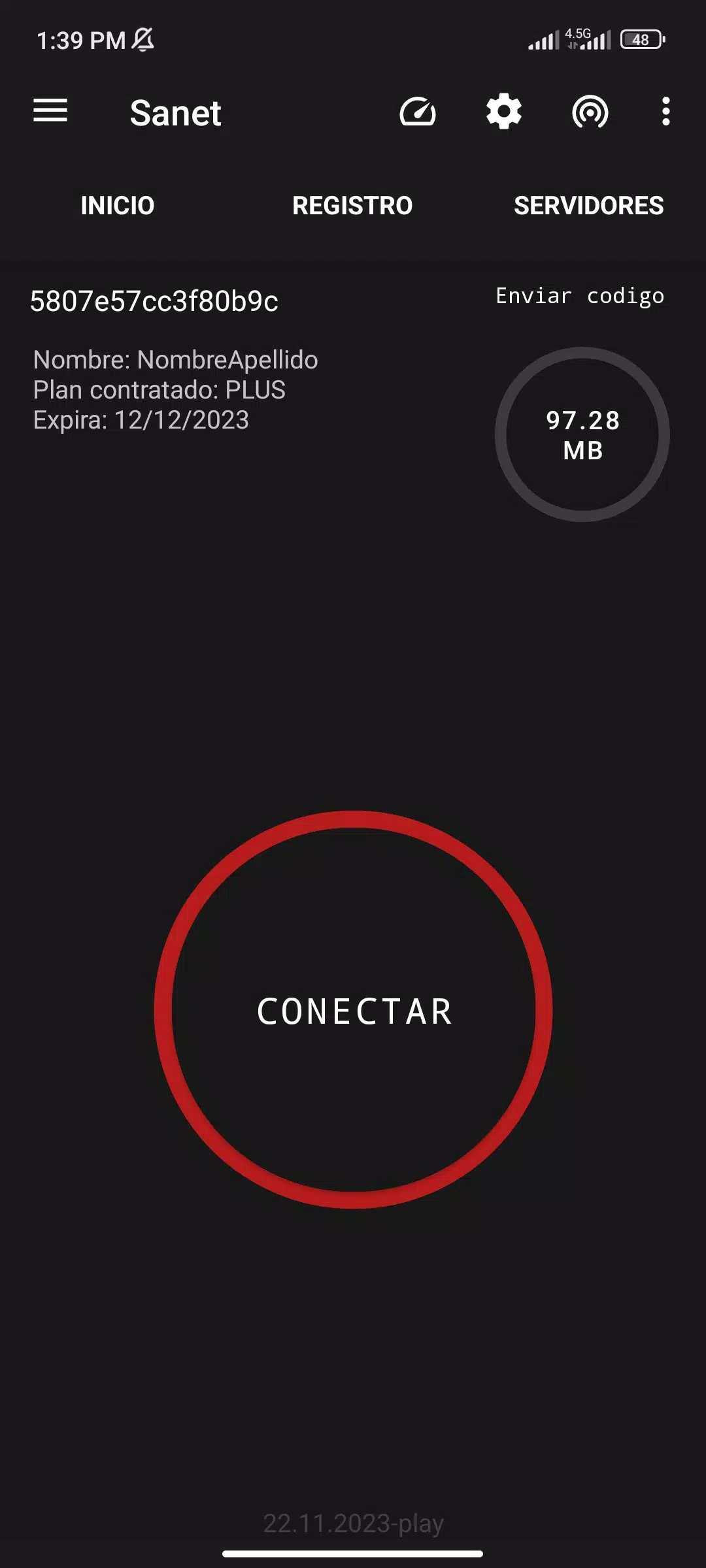Tap the hotspot broadcast icon
Image resolution: width=706 pixels, height=1568 pixels.
click(590, 112)
